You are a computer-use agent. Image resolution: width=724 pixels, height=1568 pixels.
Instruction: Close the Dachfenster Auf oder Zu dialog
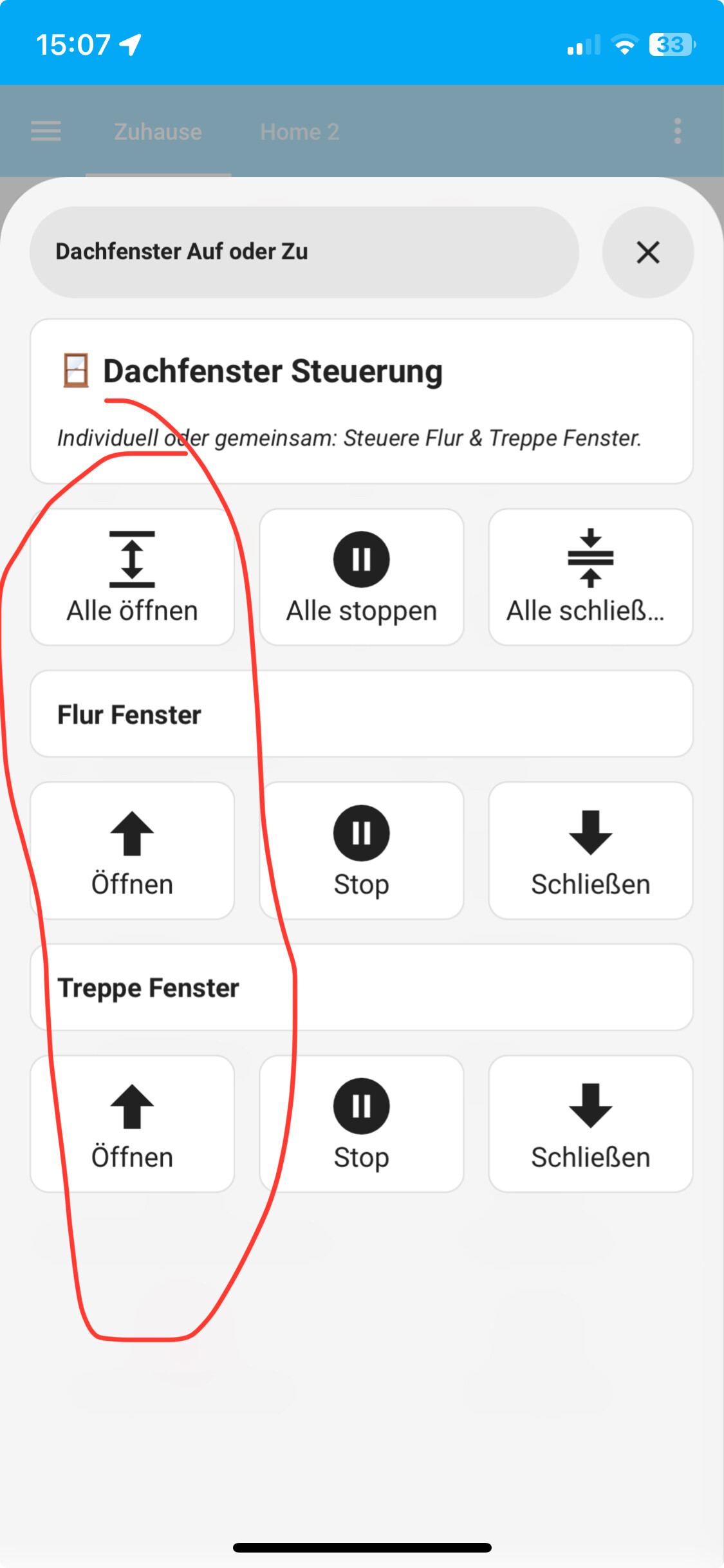(647, 252)
